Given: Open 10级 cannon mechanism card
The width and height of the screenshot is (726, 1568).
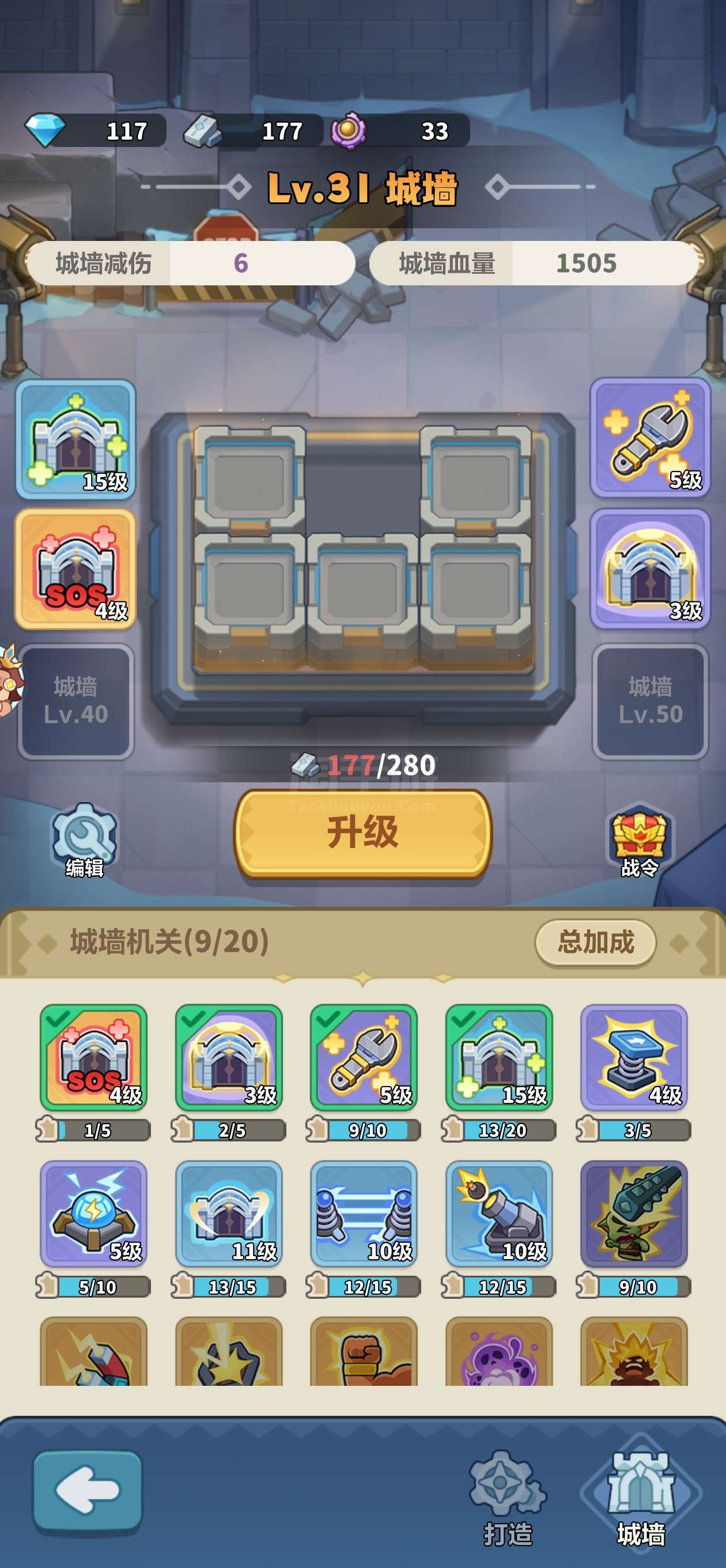Looking at the screenshot, I should 499,1213.
